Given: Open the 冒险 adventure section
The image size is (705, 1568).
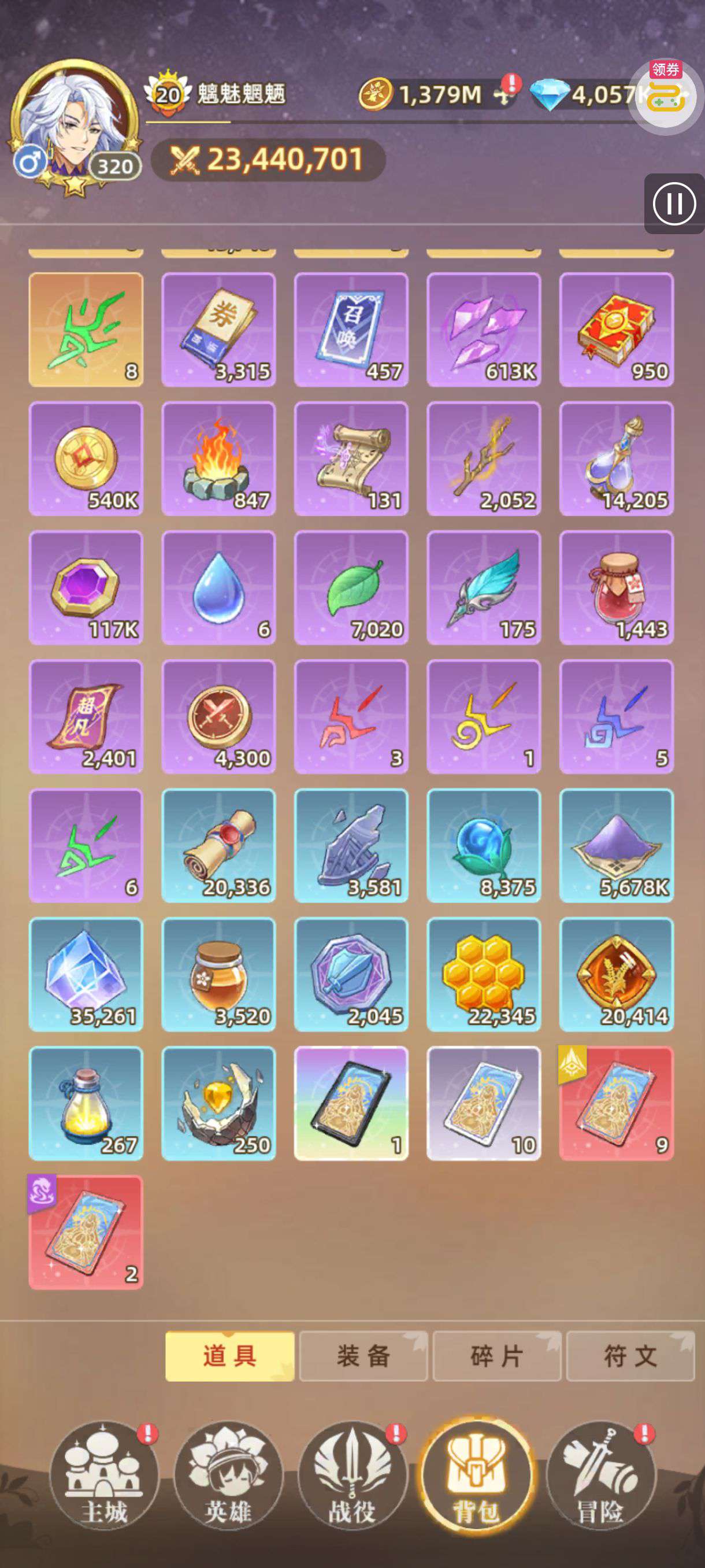Looking at the screenshot, I should pyautogui.click(x=600, y=1475).
